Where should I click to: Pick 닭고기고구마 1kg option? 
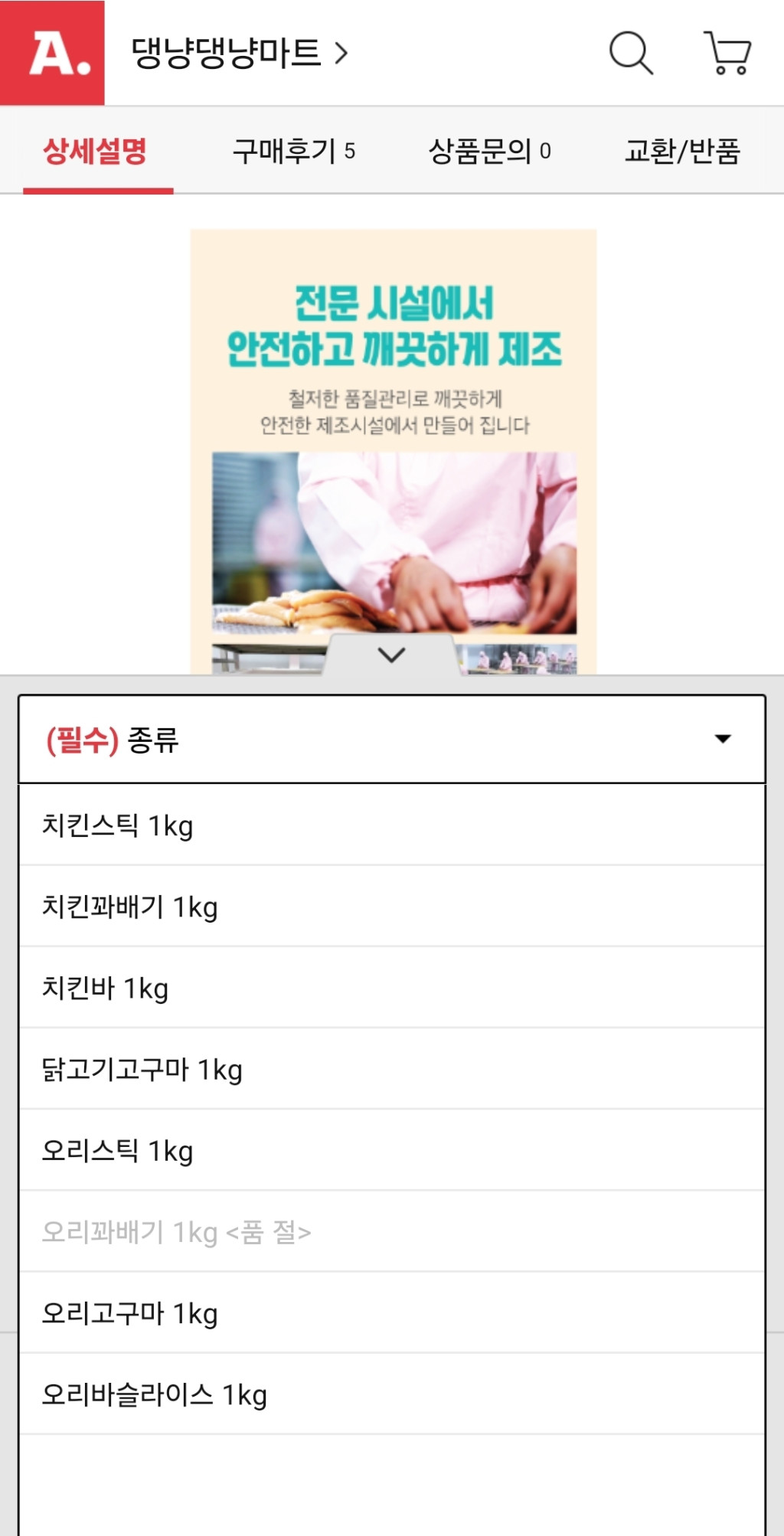pyautogui.click(x=142, y=1069)
